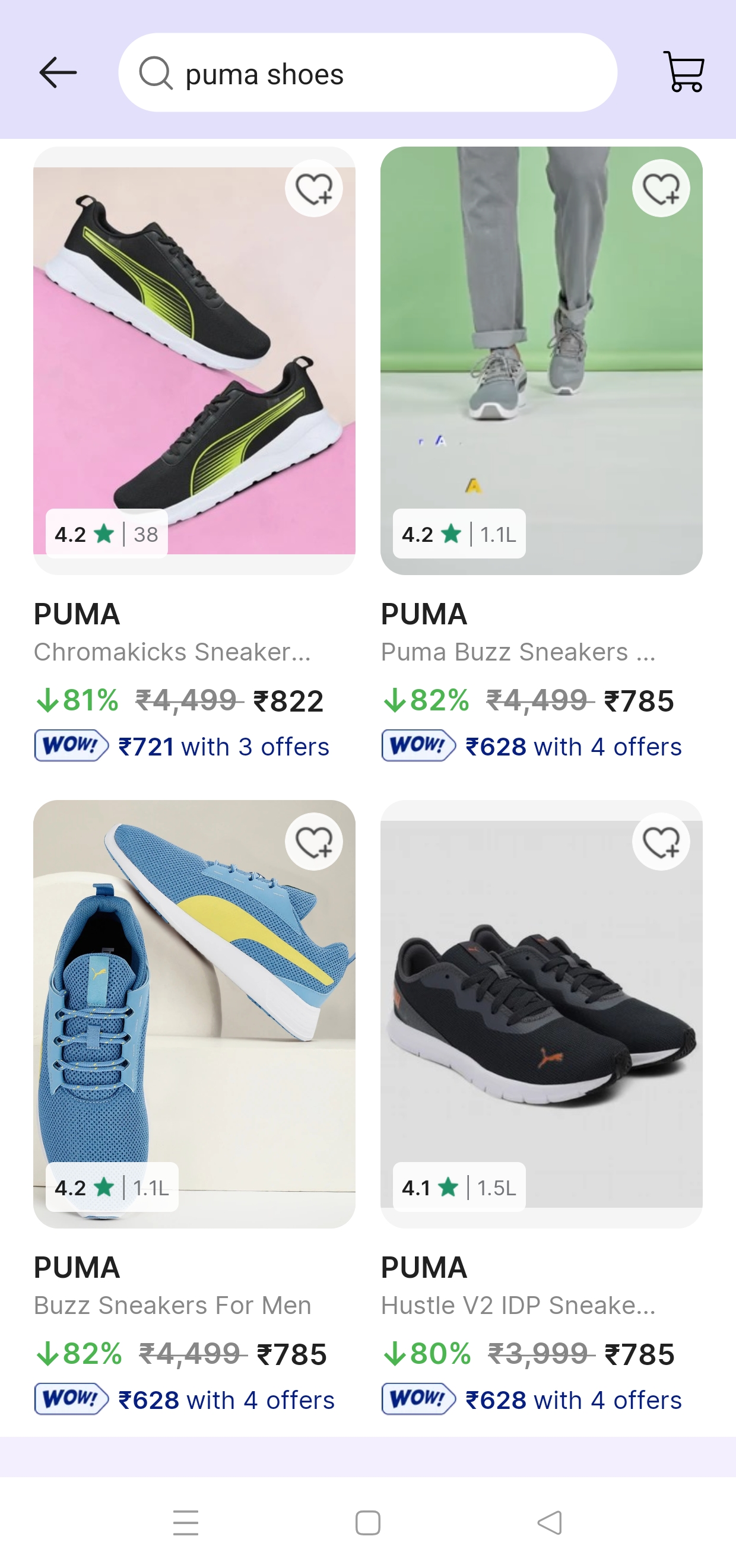Go back using the top-left arrow
The height and width of the screenshot is (1568, 736).
[x=58, y=72]
